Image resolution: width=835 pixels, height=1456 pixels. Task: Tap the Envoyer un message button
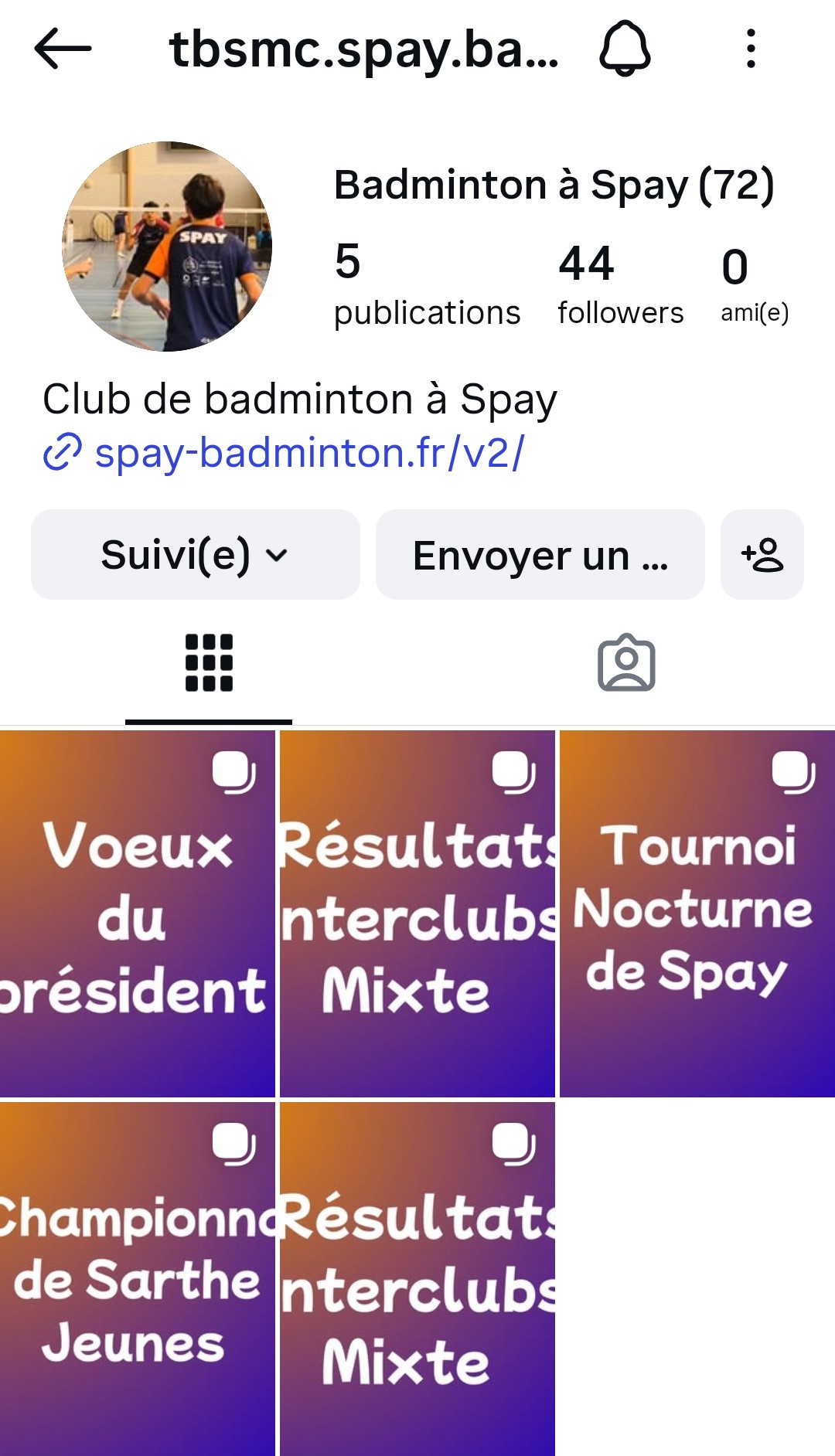tap(540, 555)
